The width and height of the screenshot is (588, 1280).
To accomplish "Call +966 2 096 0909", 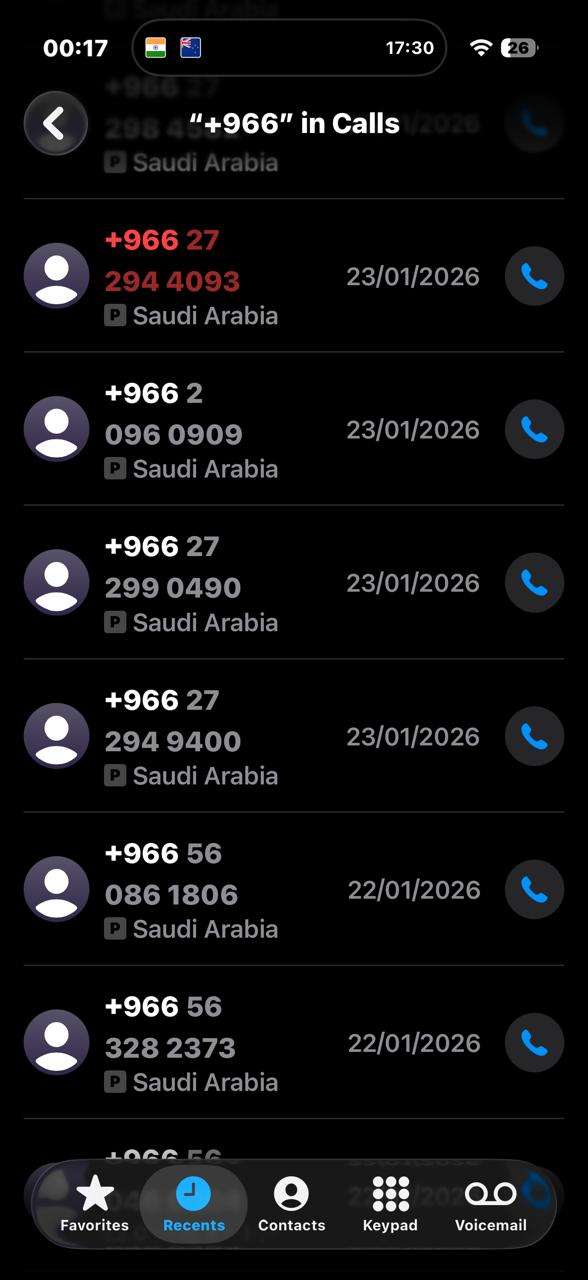I will coord(534,429).
